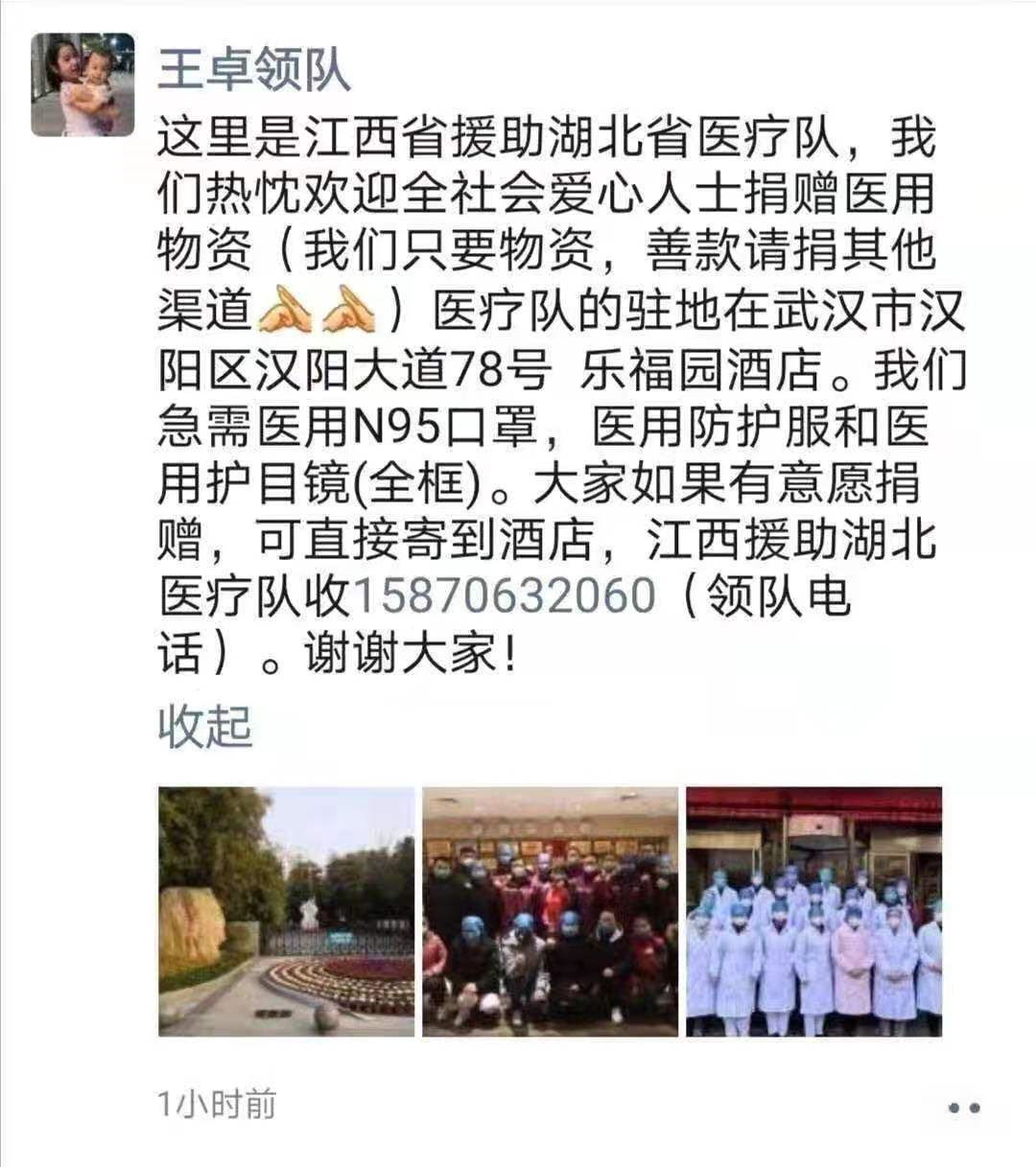Screen dimensions: 1036x1167
Task: Open the medical team in white coats photo
Action: (x=813, y=911)
